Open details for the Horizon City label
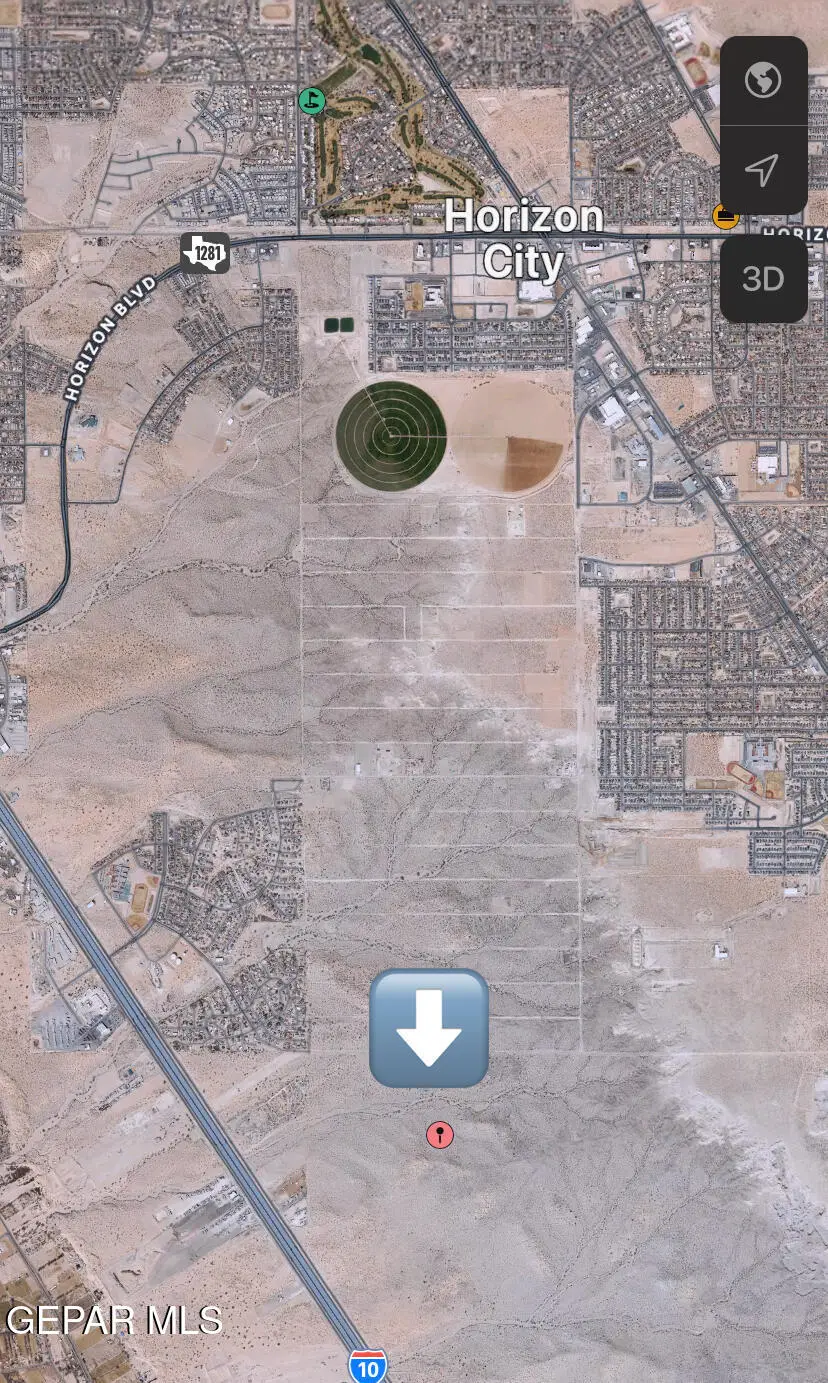Viewport: 828px width, 1383px height. [x=525, y=240]
